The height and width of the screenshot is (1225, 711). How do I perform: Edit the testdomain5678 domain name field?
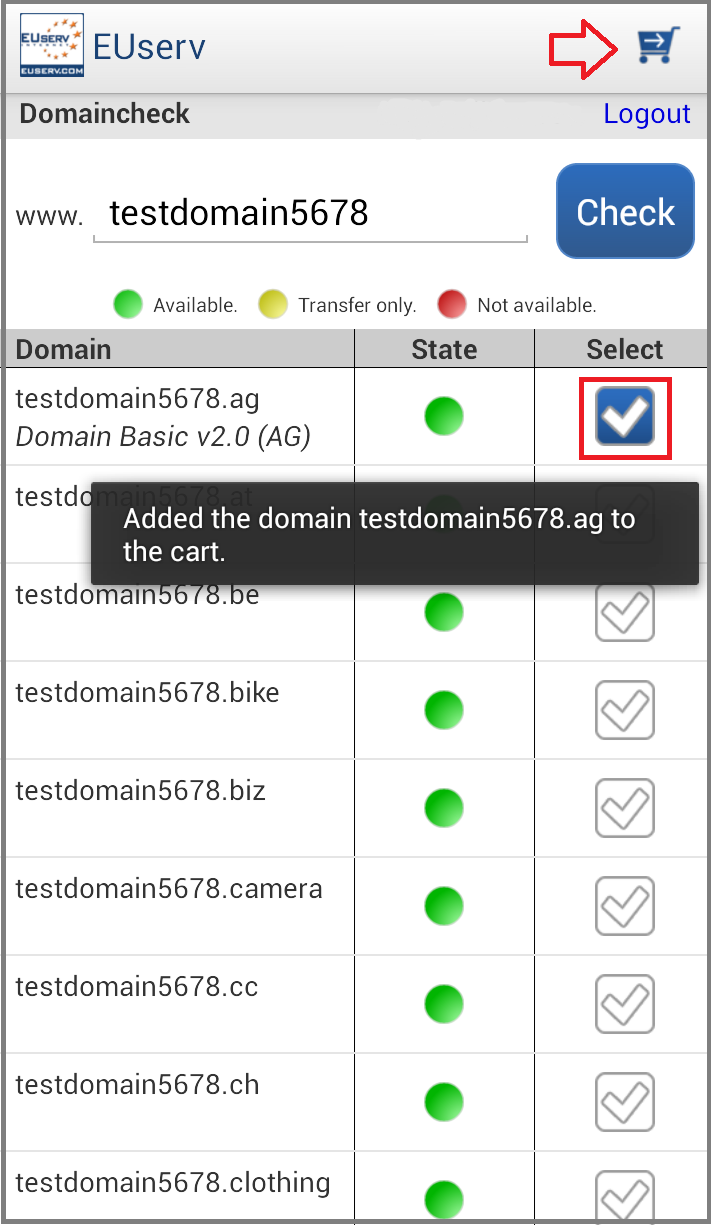coord(310,214)
